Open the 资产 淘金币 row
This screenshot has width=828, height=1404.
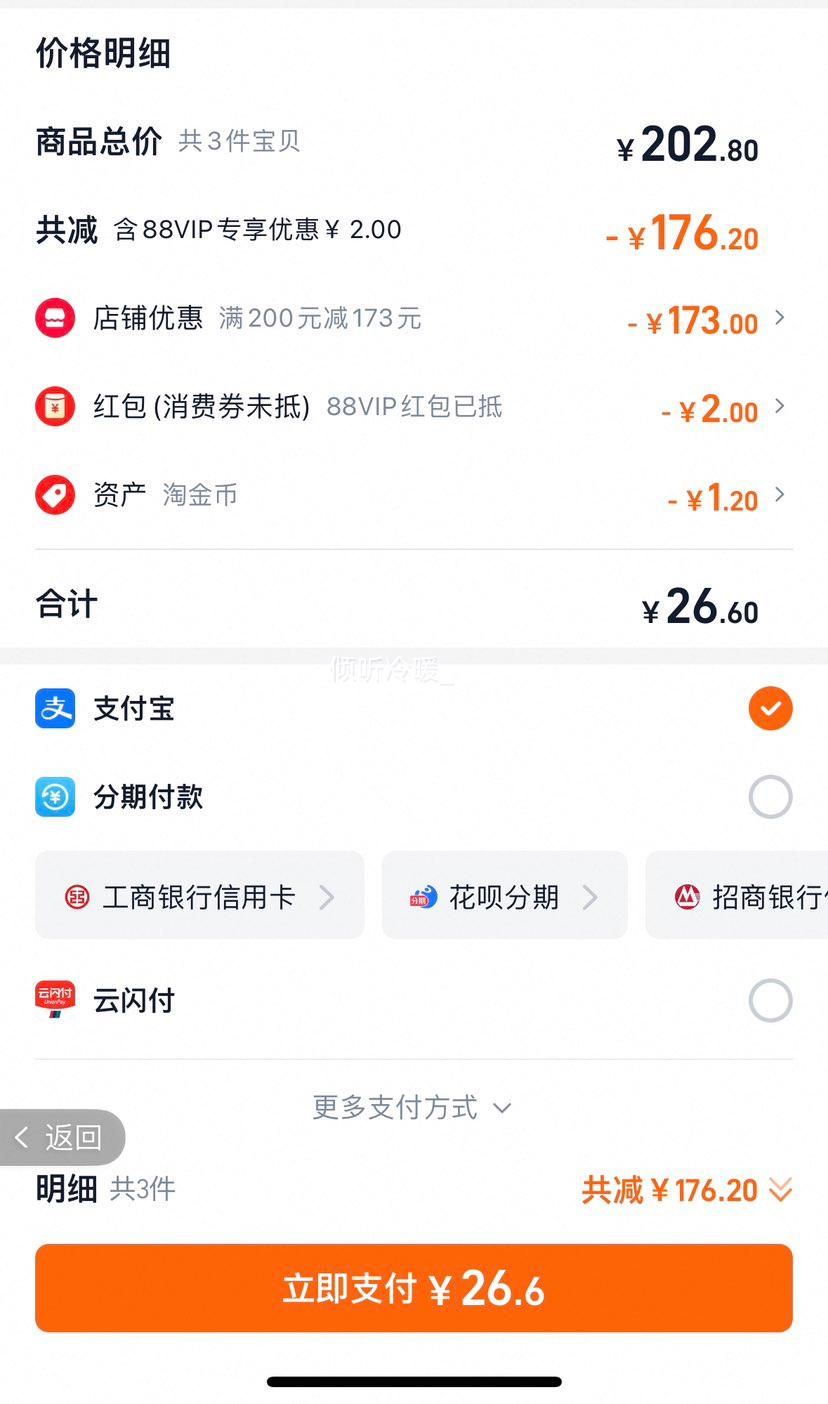tap(414, 496)
